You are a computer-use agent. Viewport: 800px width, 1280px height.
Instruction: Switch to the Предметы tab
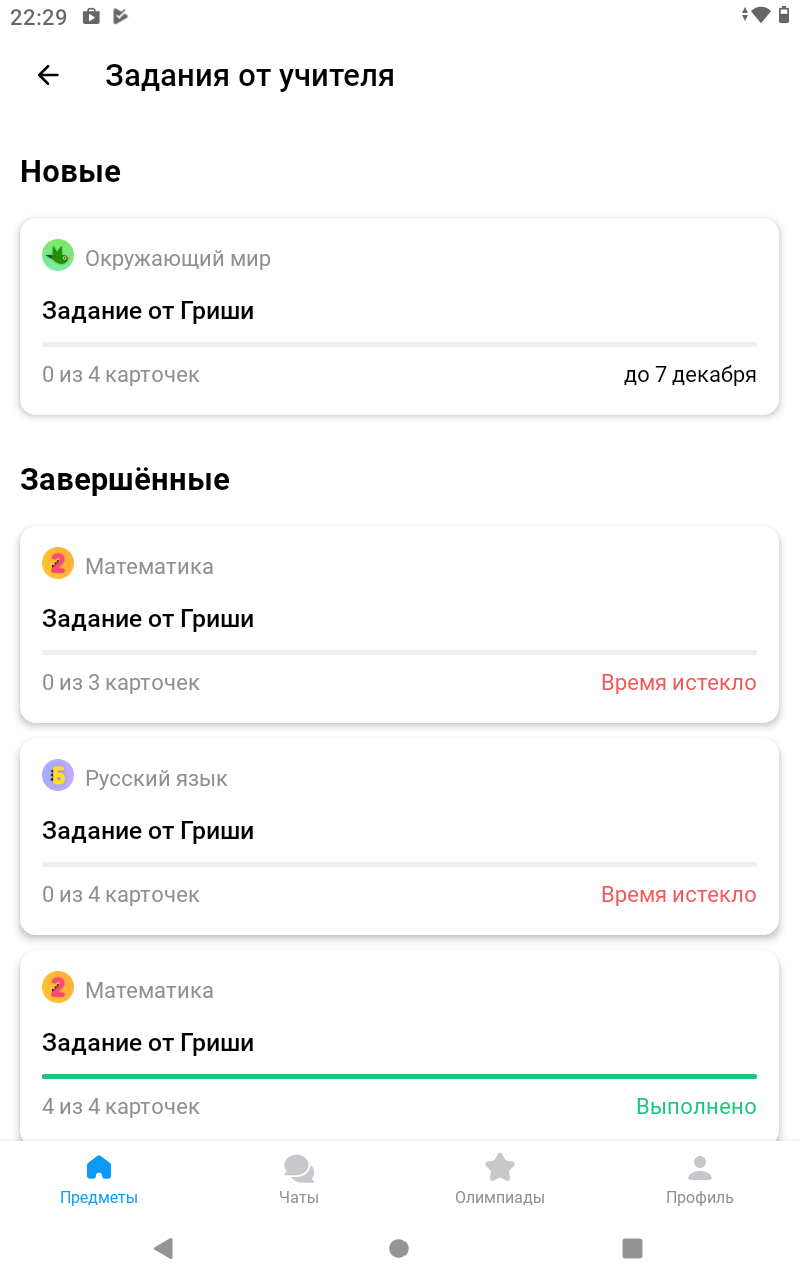pyautogui.click(x=99, y=1180)
